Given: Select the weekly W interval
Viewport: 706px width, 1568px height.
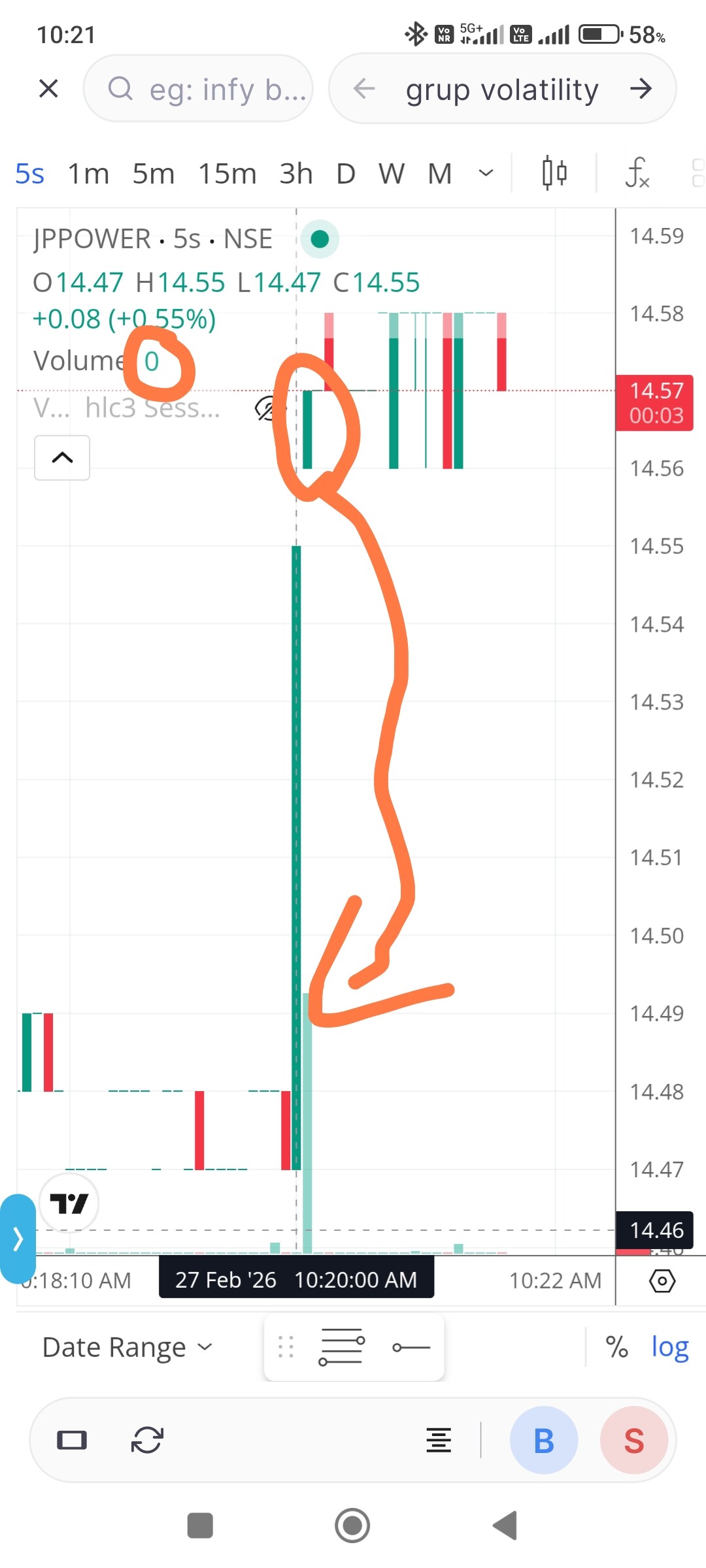Looking at the screenshot, I should pyautogui.click(x=392, y=174).
